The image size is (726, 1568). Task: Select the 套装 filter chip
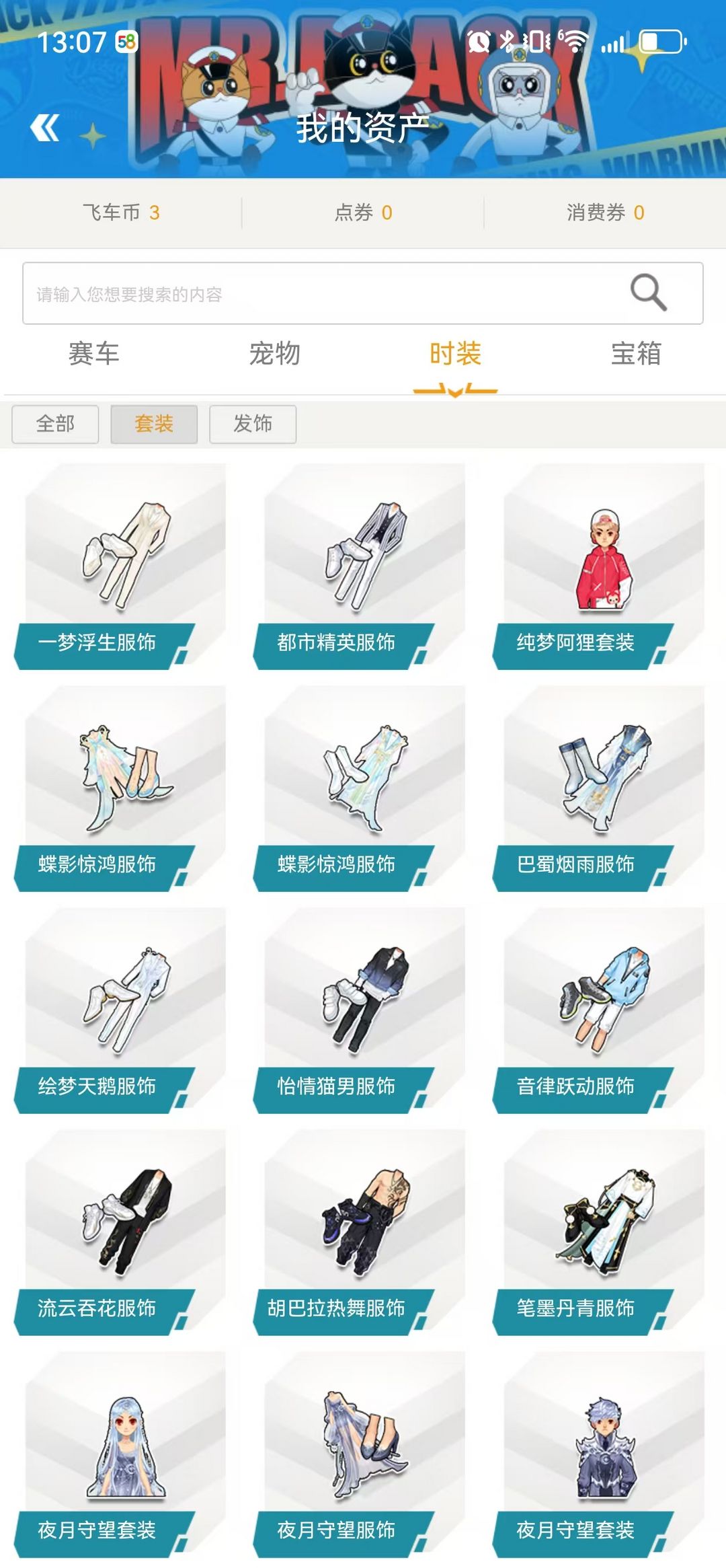point(154,424)
